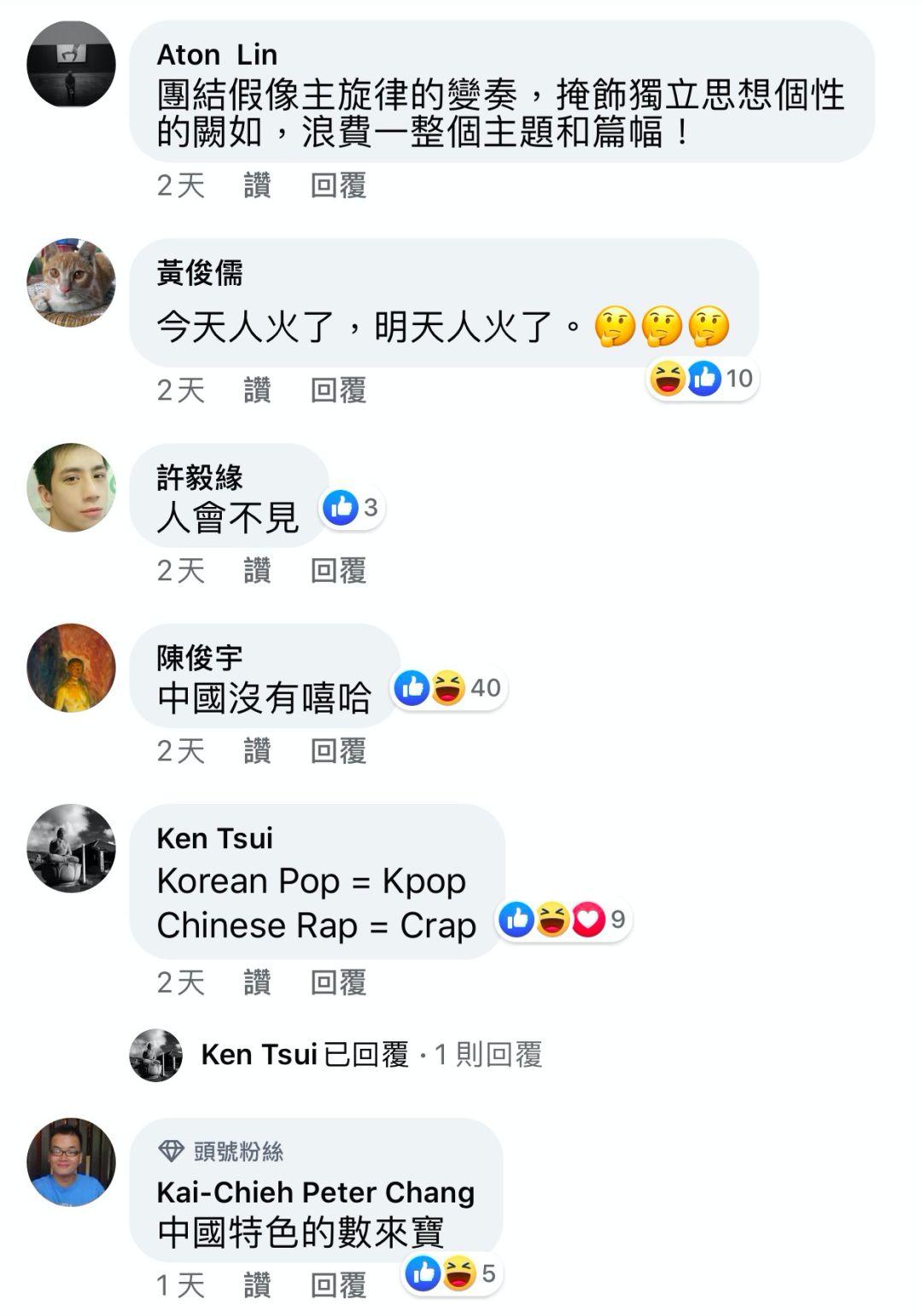Open Ken Tsui's profile via his name
The width and height of the screenshot is (922, 1316).
[214, 837]
